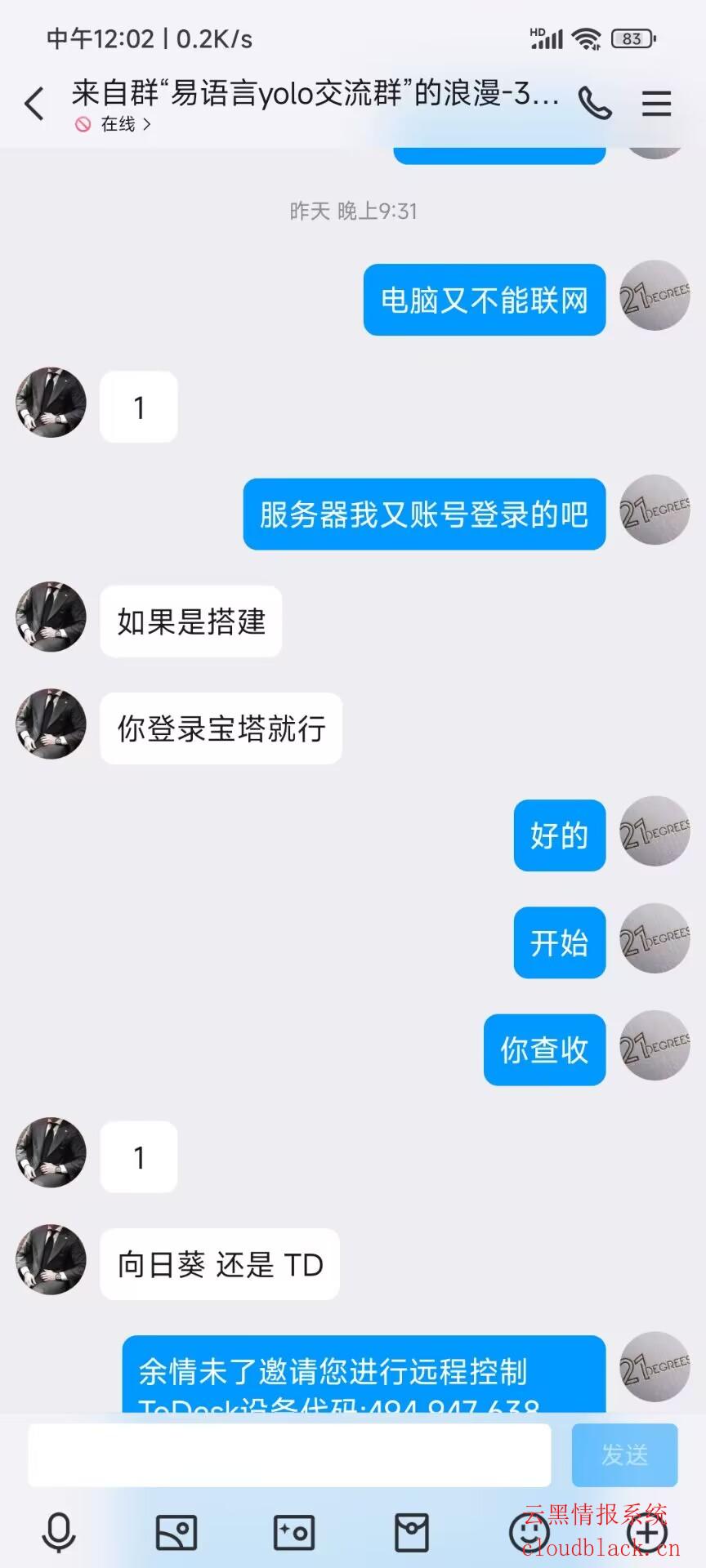Viewport: 706px width, 1568px height.
Task: Open the contact's avatar beside 如果是搭建
Action: [51, 617]
